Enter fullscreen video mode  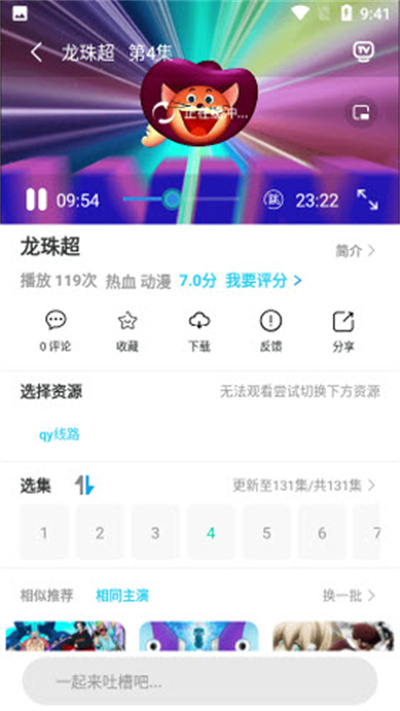(367, 200)
